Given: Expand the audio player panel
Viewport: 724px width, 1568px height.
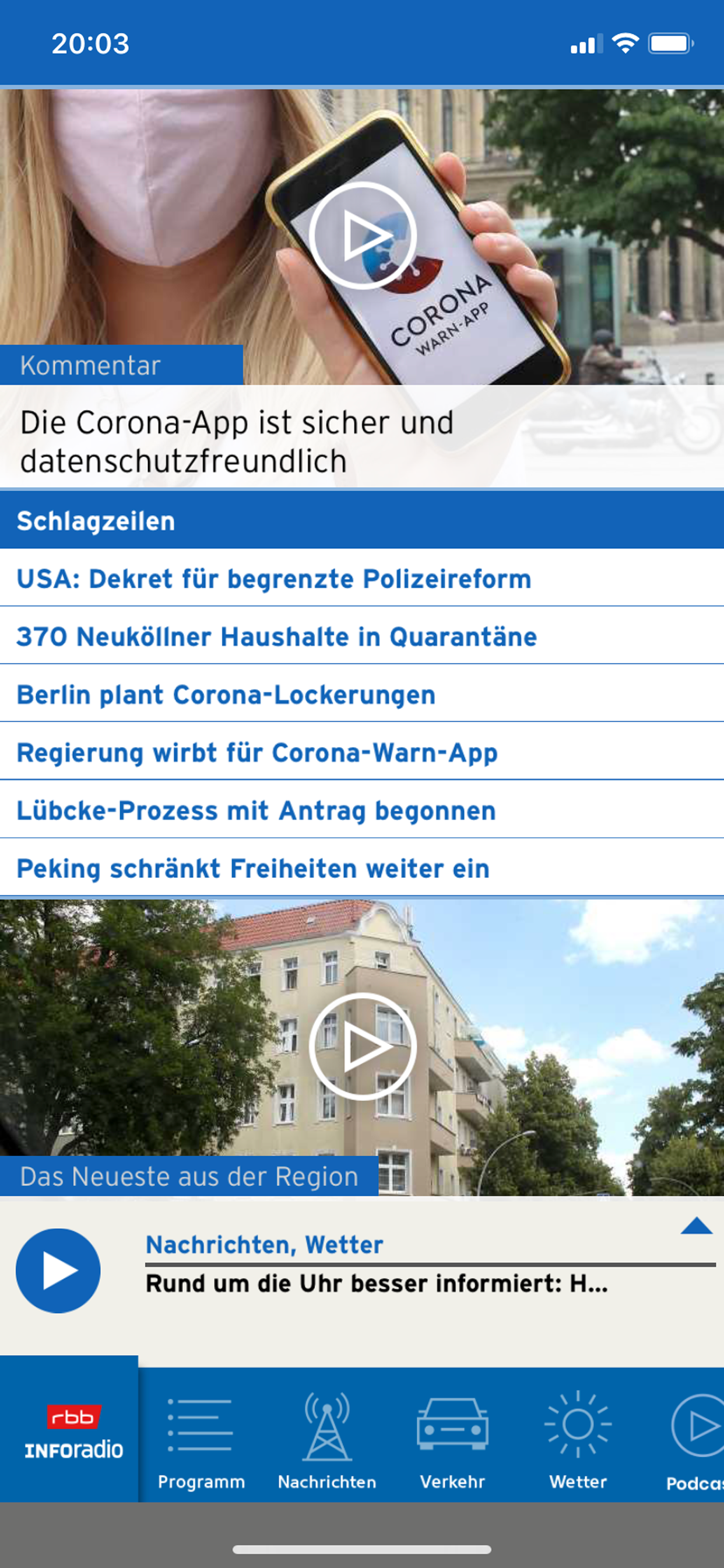Looking at the screenshot, I should coord(696,1226).
